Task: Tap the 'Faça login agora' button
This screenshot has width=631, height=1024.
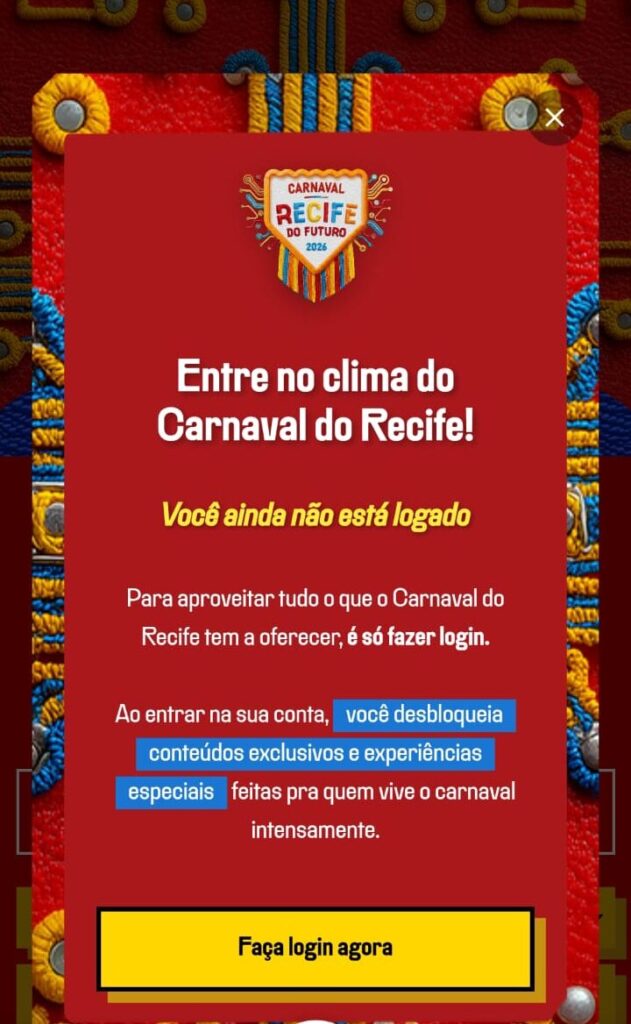Action: click(315, 947)
